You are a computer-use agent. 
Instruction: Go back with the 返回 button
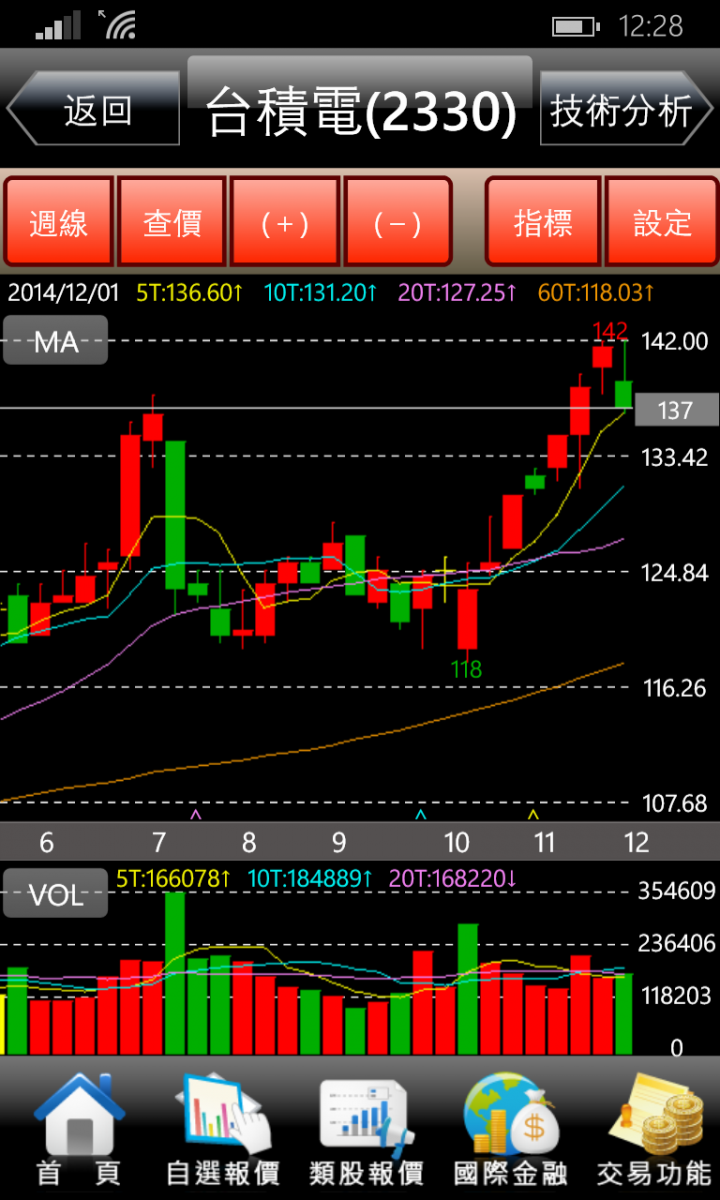[94, 109]
